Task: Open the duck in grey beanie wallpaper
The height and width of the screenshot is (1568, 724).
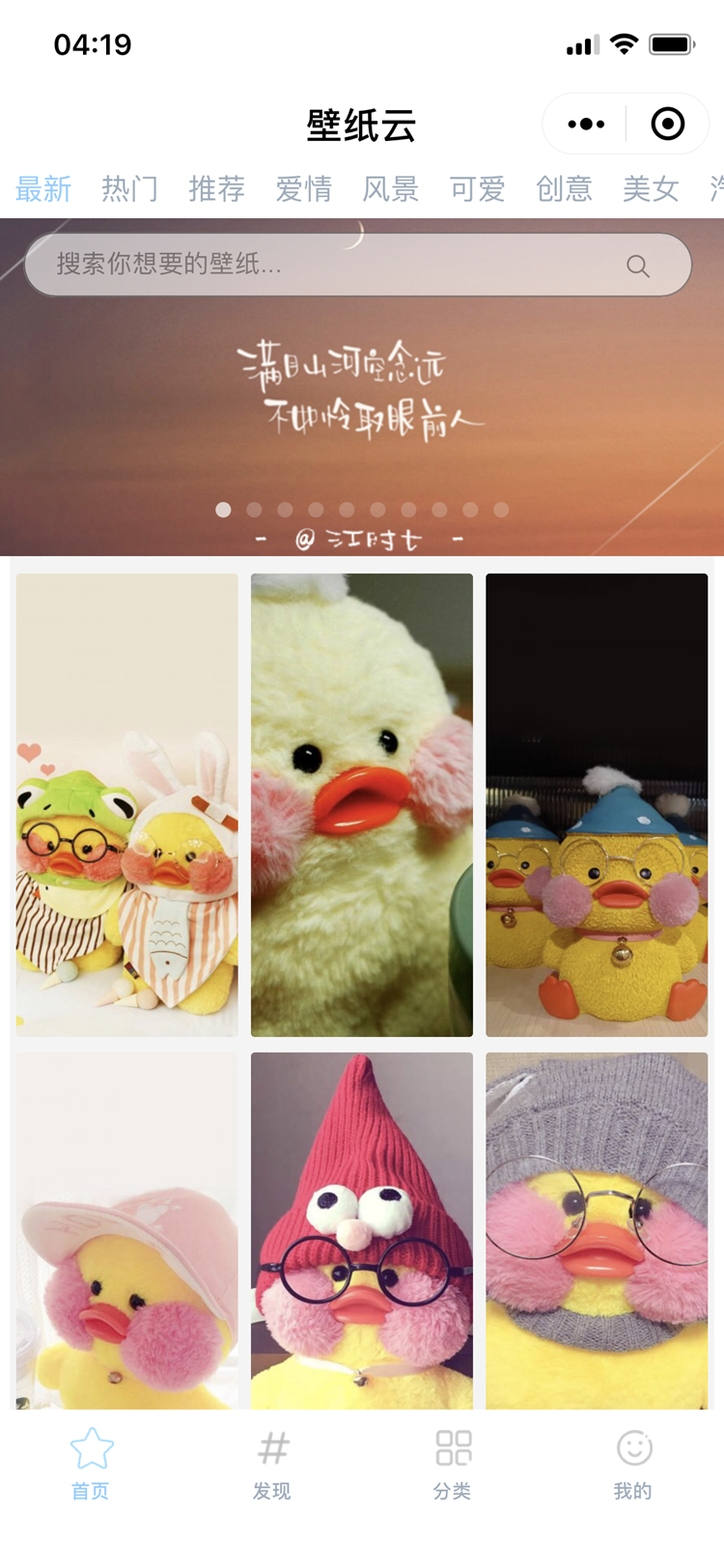Action: click(x=597, y=1231)
